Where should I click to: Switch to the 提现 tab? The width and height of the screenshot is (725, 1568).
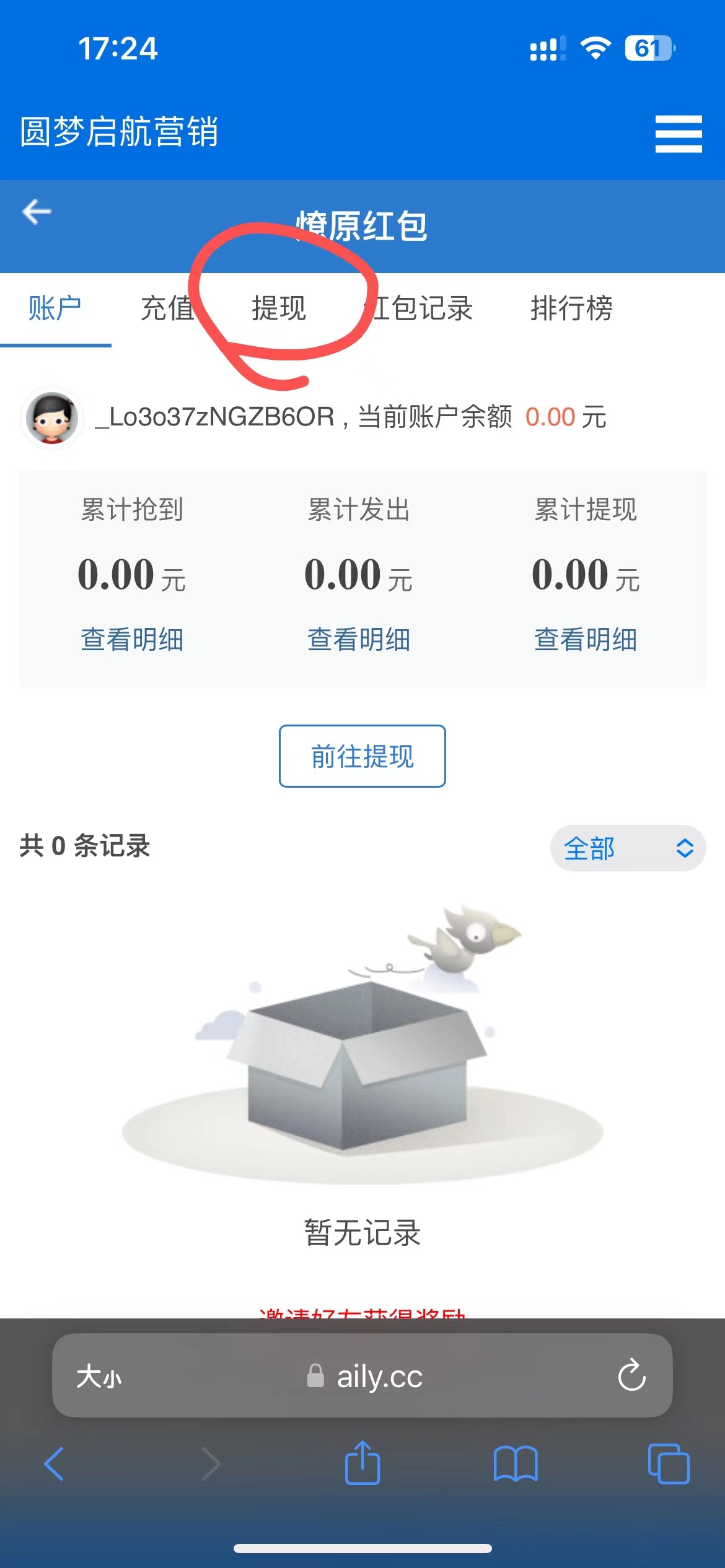(x=278, y=308)
